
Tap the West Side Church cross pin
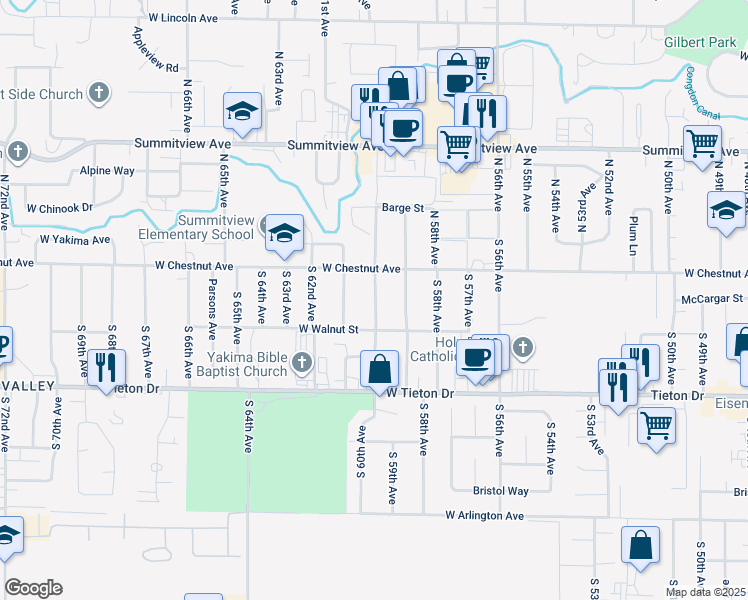click(x=99, y=93)
